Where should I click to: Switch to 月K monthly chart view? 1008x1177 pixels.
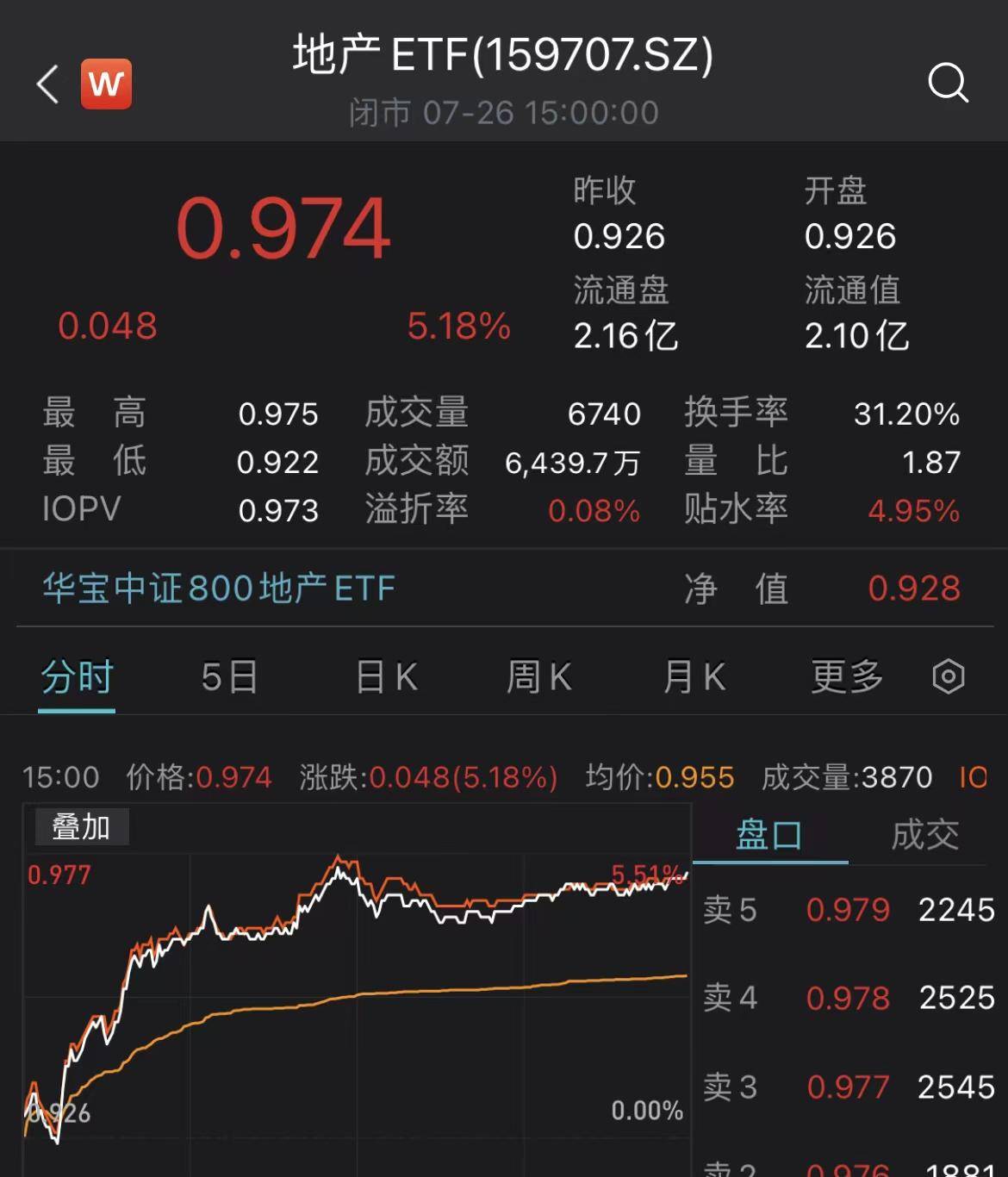[x=692, y=677]
